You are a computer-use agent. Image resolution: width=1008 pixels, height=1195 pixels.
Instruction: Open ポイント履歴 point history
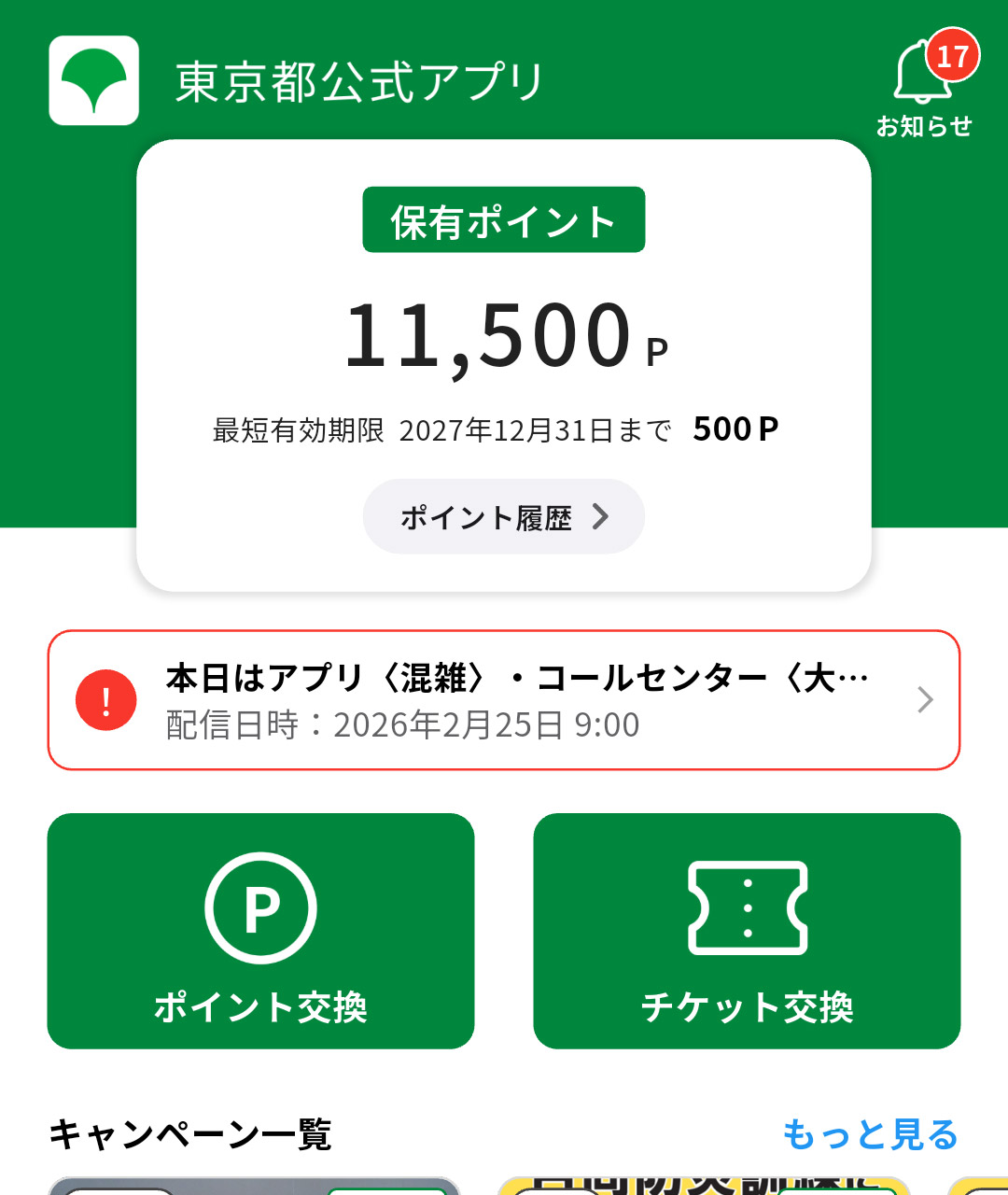[503, 515]
